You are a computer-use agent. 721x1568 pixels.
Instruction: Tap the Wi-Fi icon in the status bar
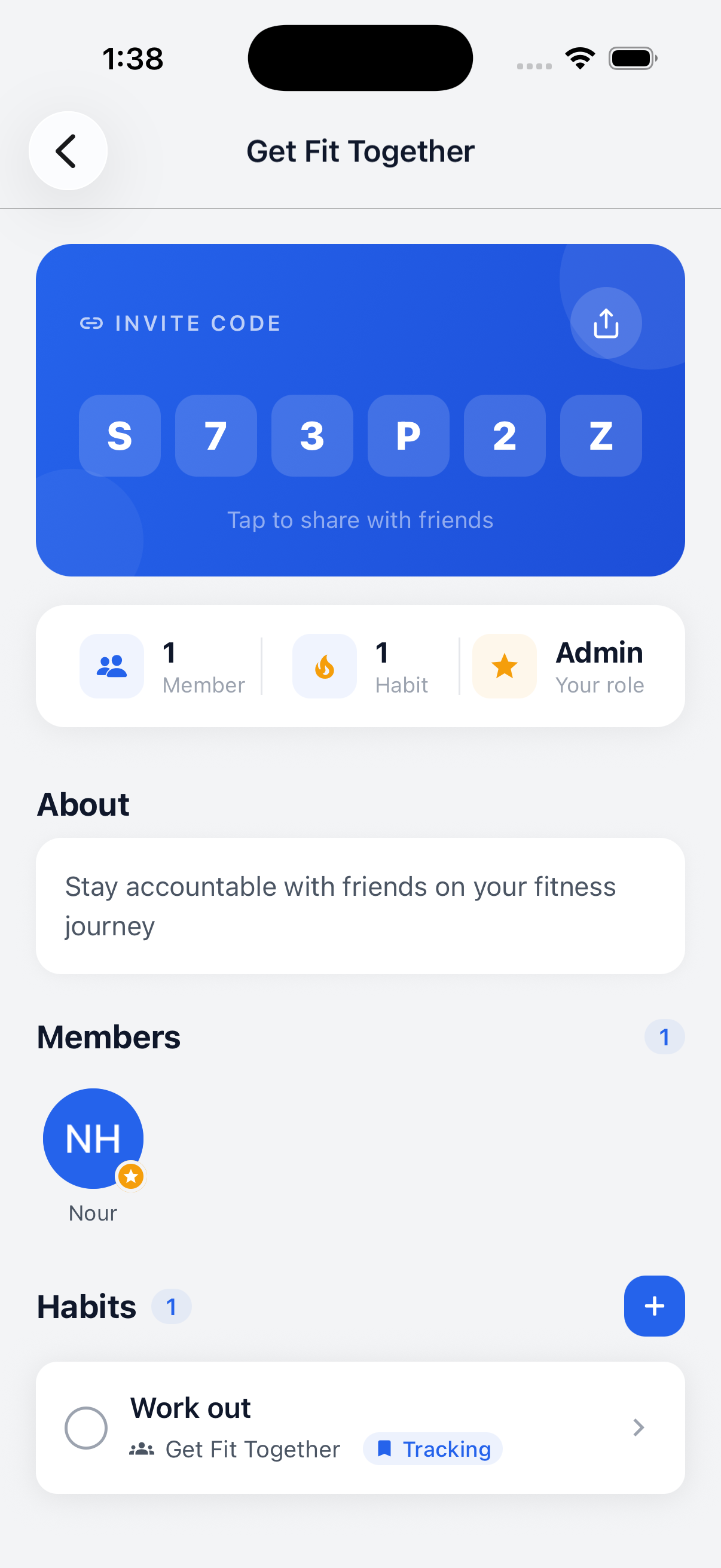tap(580, 57)
